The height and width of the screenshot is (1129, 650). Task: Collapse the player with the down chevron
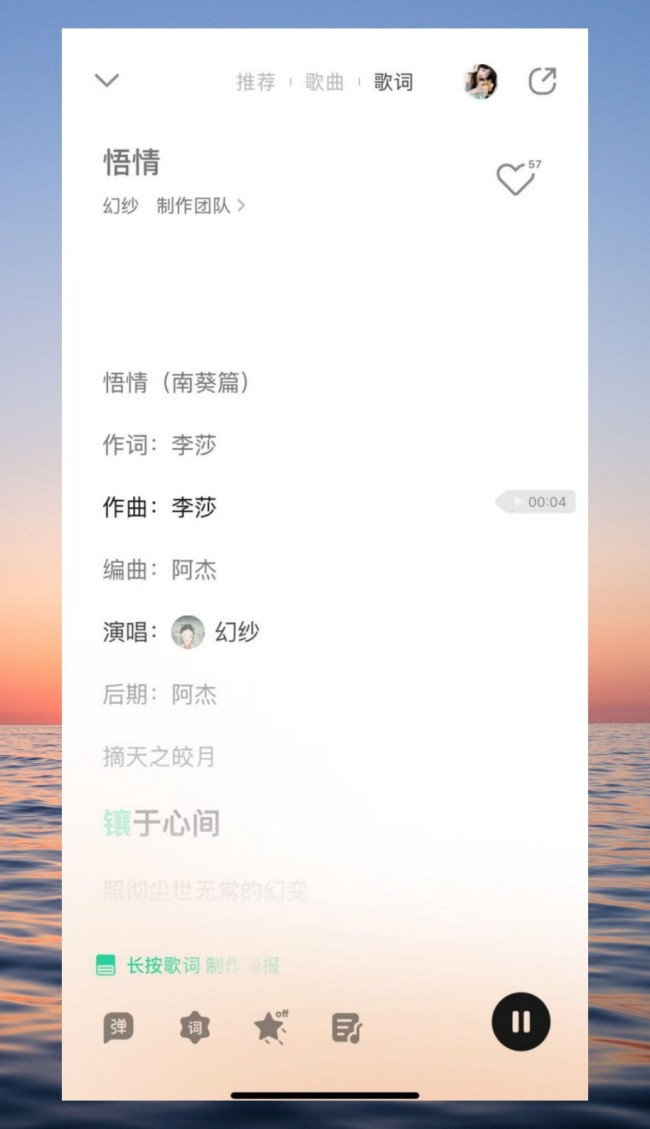pos(107,81)
